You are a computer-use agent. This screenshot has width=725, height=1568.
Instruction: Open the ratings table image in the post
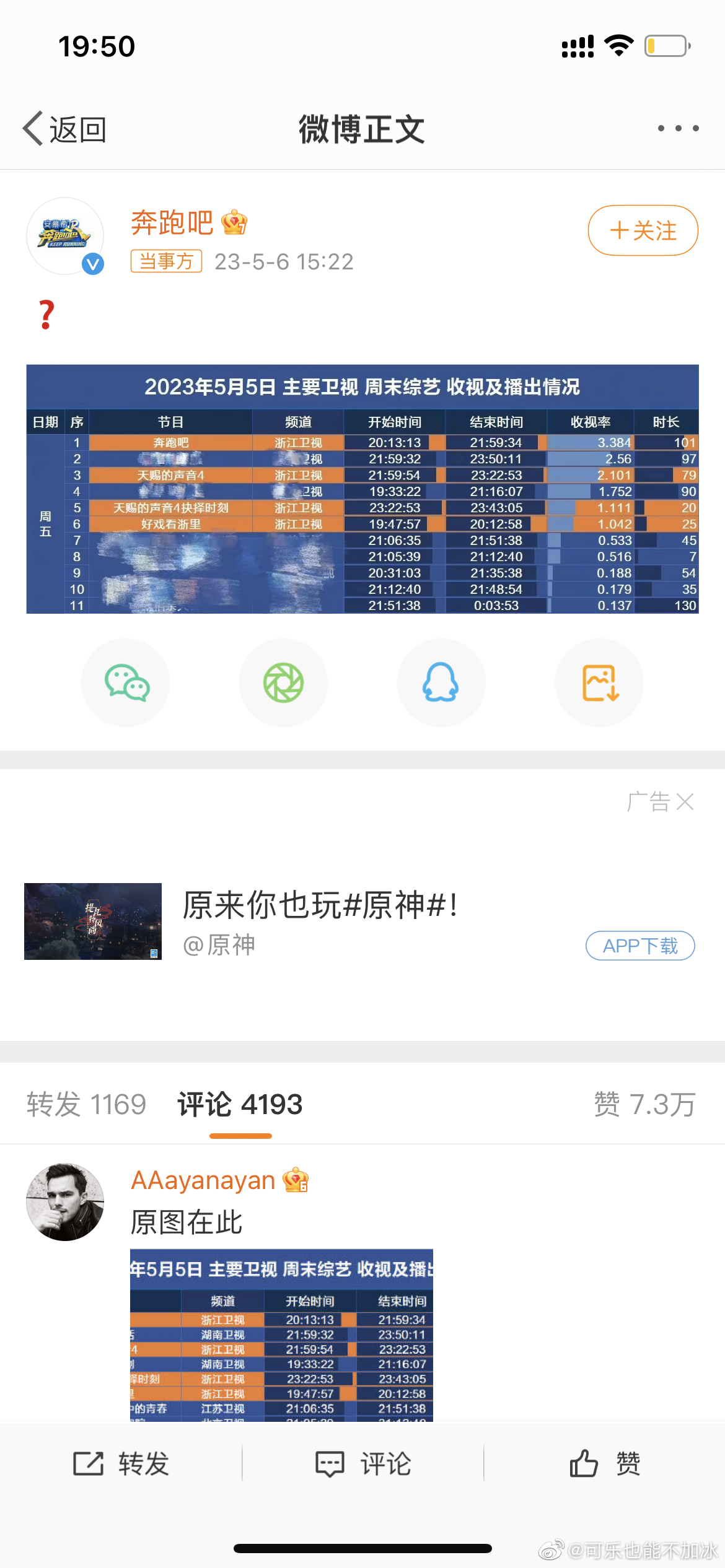coord(362,489)
